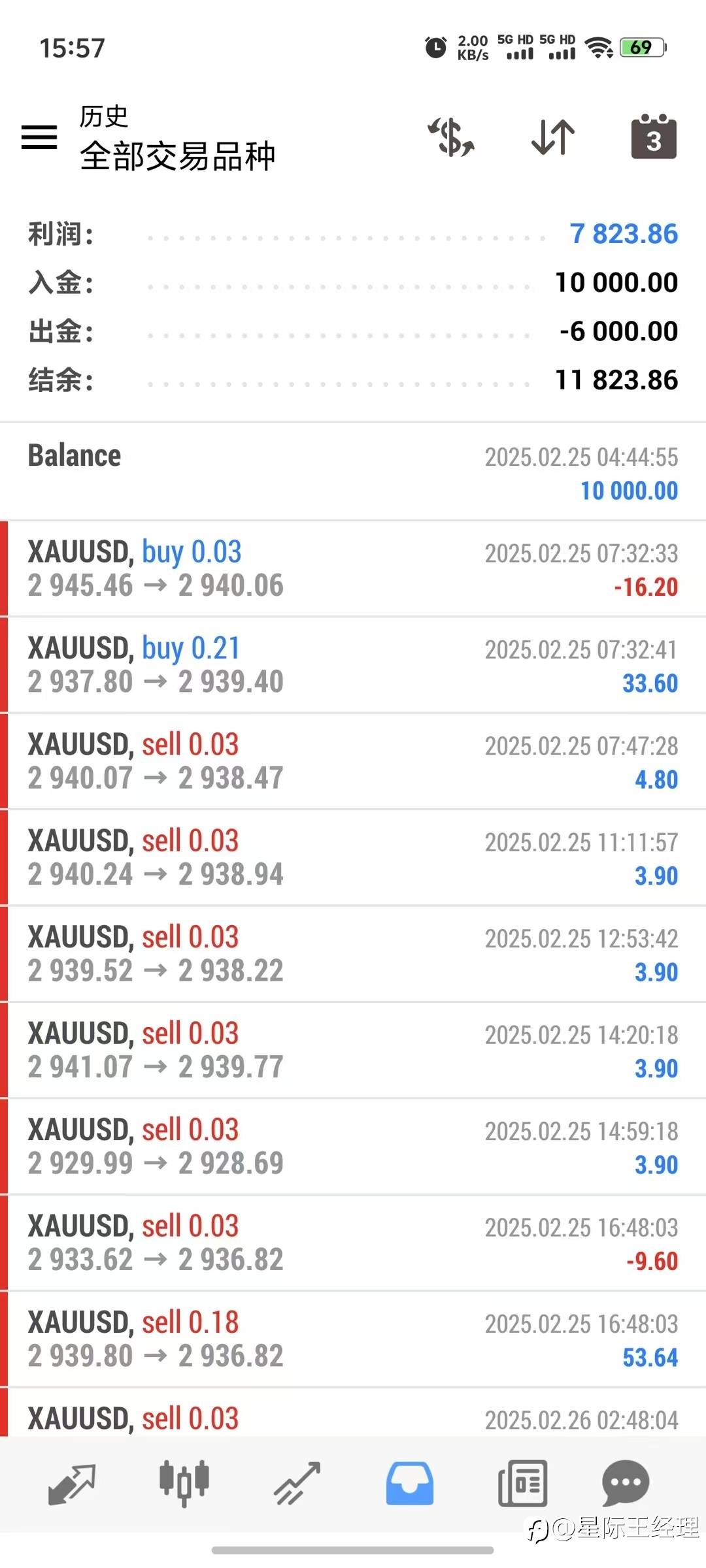
Task: Switch to the Quotes tab
Action: click(72, 1483)
